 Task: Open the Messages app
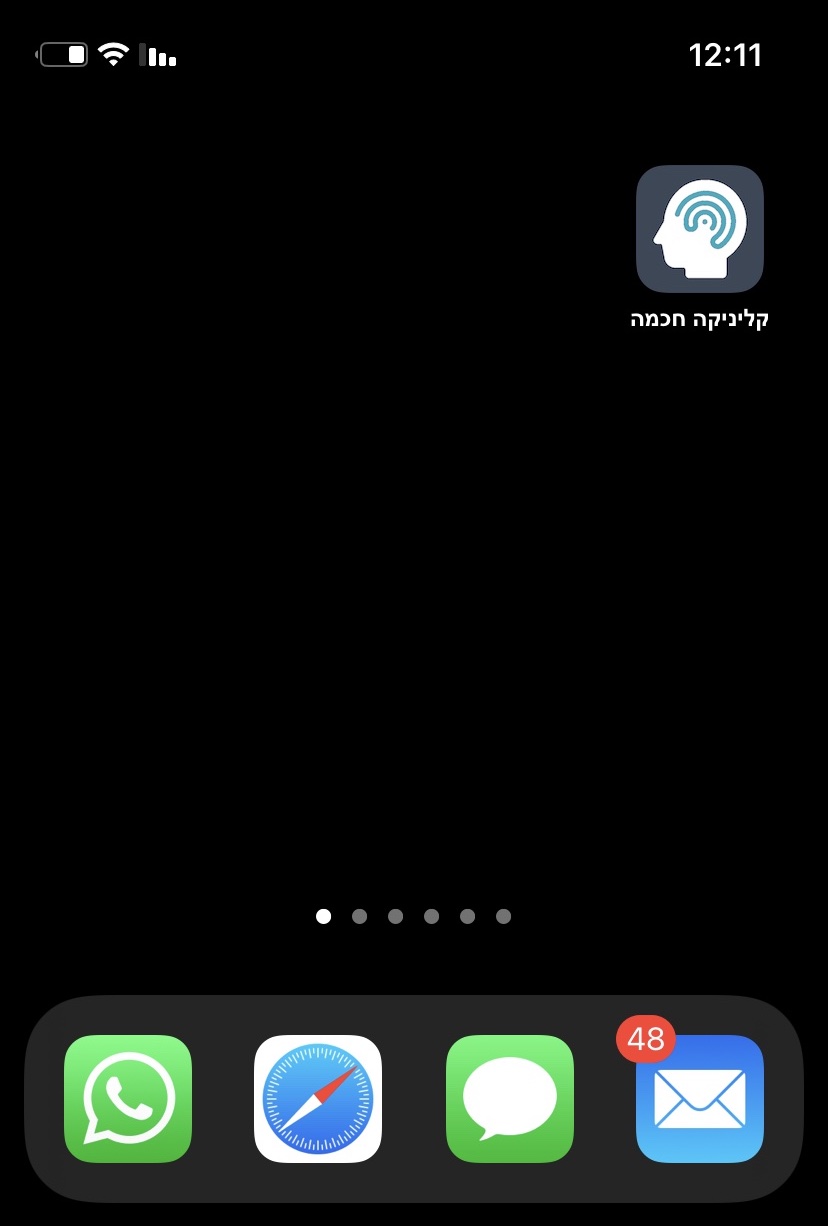click(509, 1098)
